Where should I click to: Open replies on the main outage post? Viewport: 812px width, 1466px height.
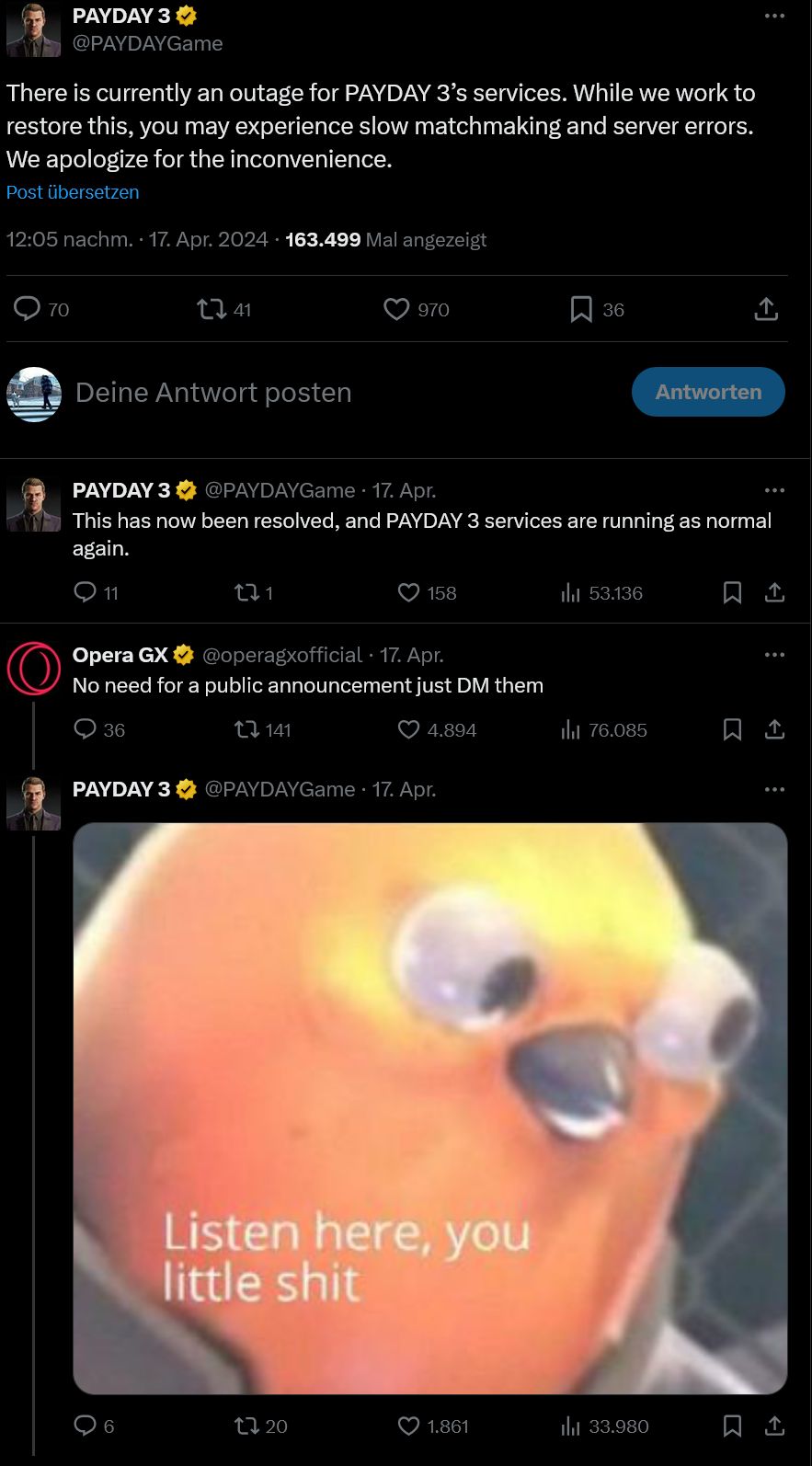(x=28, y=308)
